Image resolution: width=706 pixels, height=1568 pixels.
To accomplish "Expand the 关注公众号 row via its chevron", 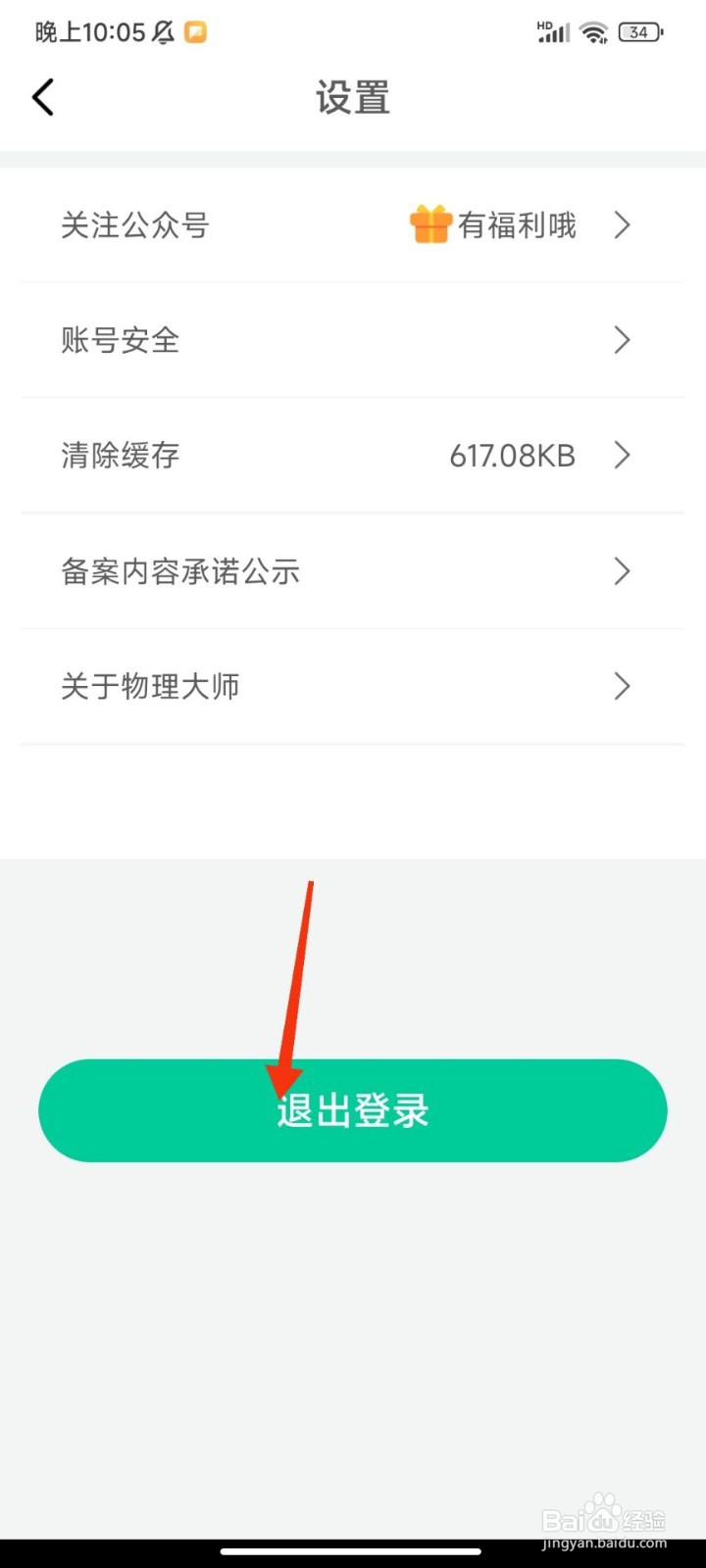I will click(622, 225).
